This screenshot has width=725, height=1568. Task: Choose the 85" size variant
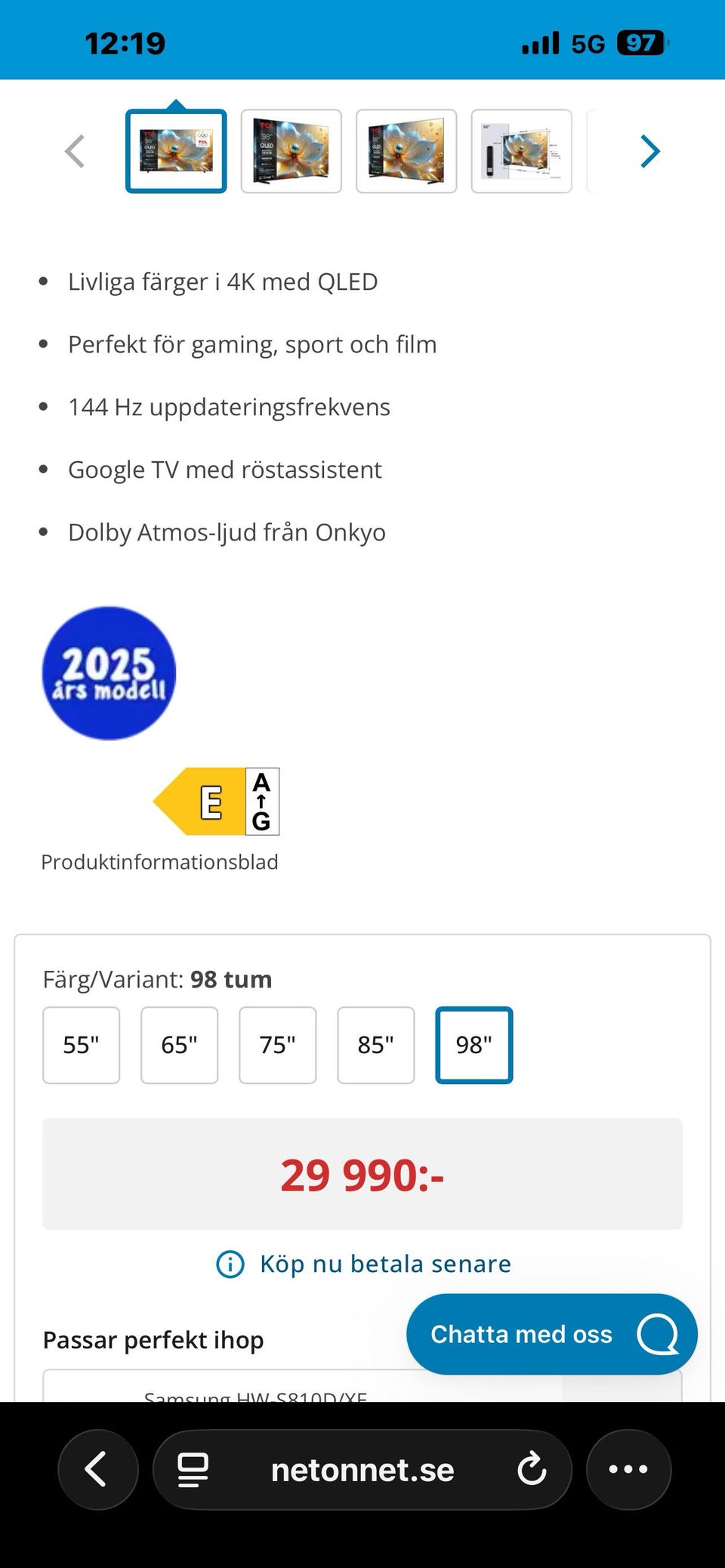375,1045
